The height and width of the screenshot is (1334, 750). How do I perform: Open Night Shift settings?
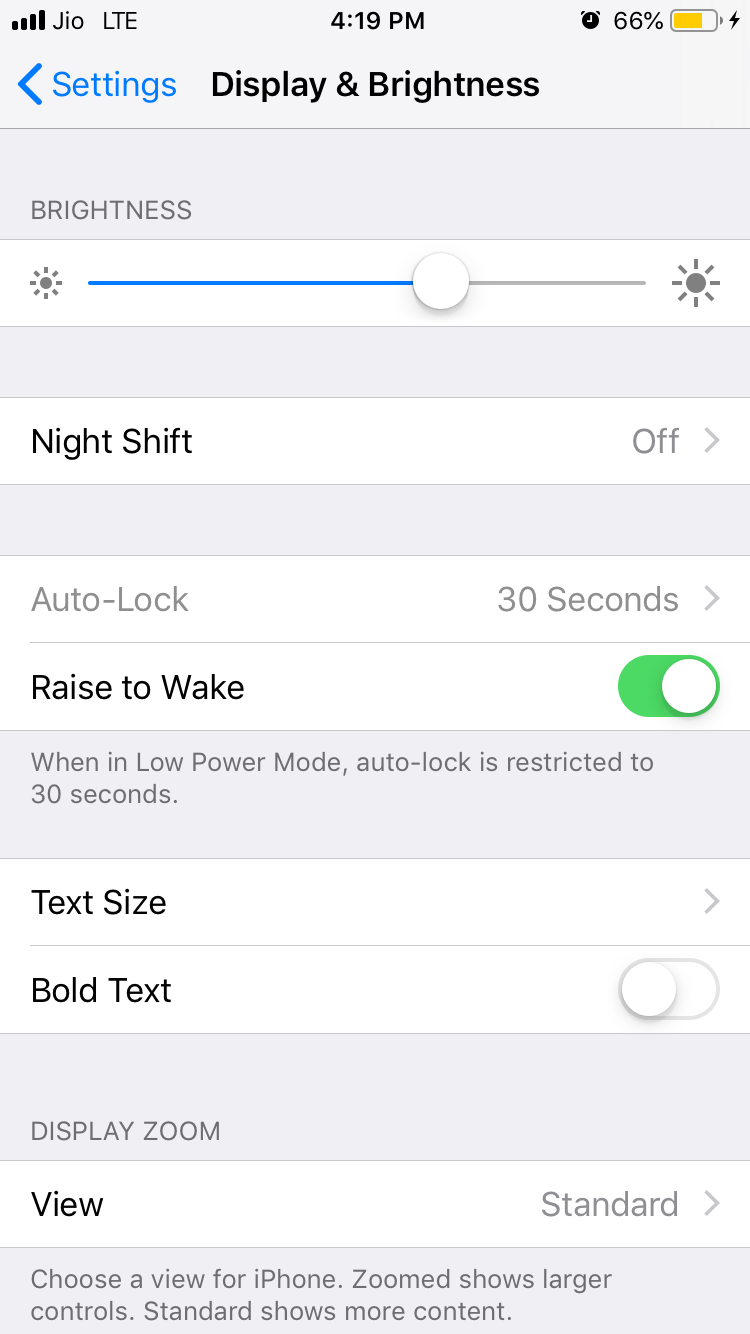[375, 441]
